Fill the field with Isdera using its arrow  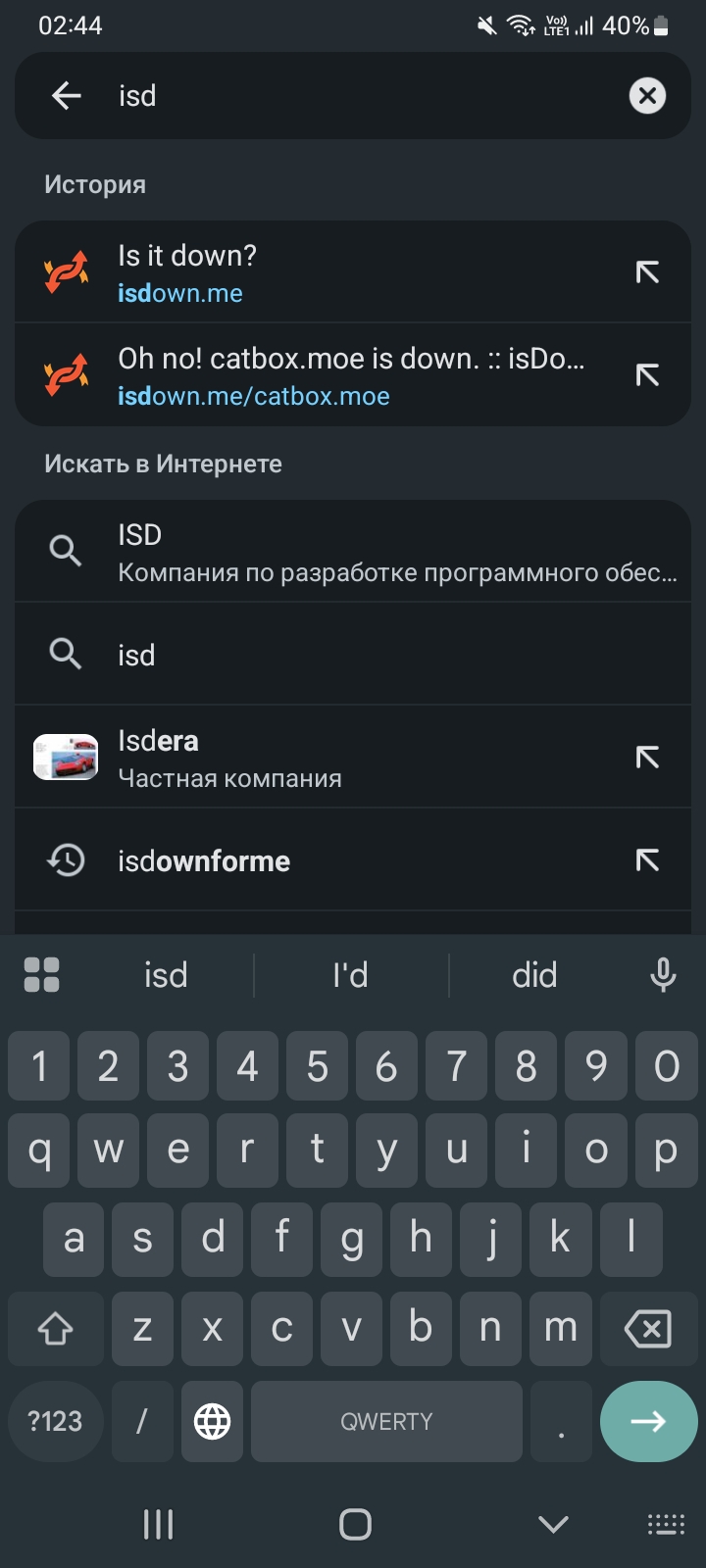click(x=647, y=758)
